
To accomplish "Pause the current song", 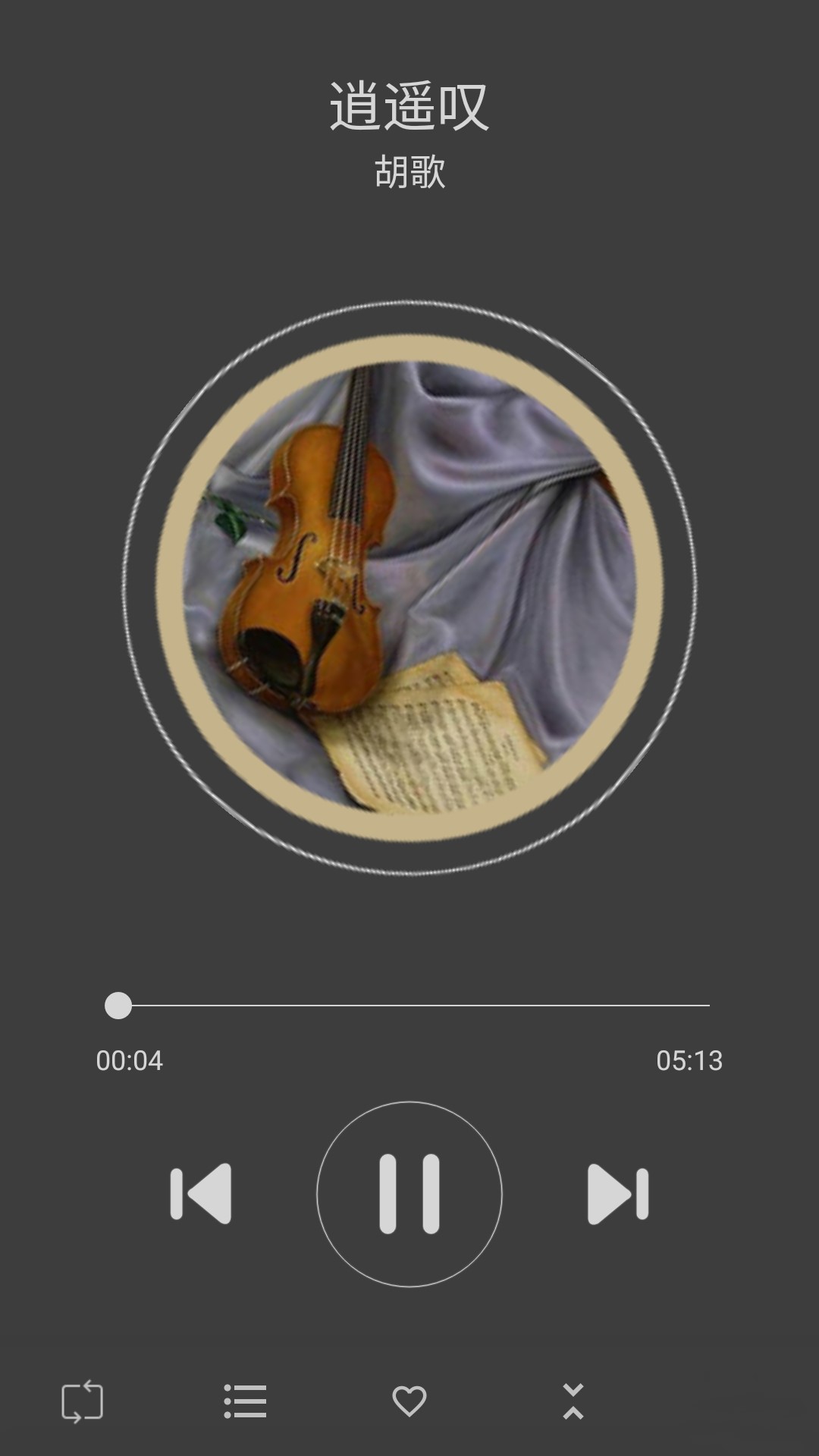I will (409, 1194).
